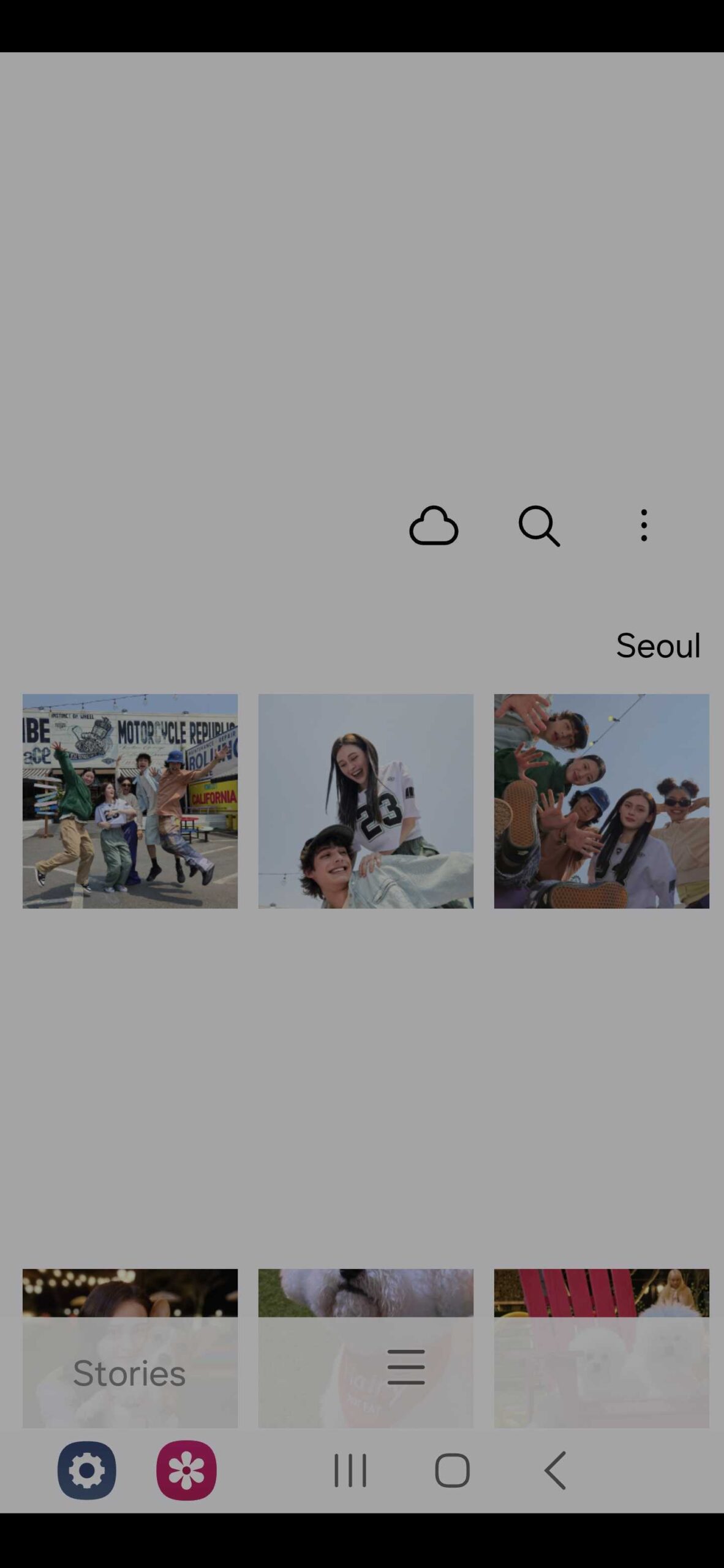Launch the Settings app shortcut
Screen dimensions: 724x1568
tap(87, 1470)
